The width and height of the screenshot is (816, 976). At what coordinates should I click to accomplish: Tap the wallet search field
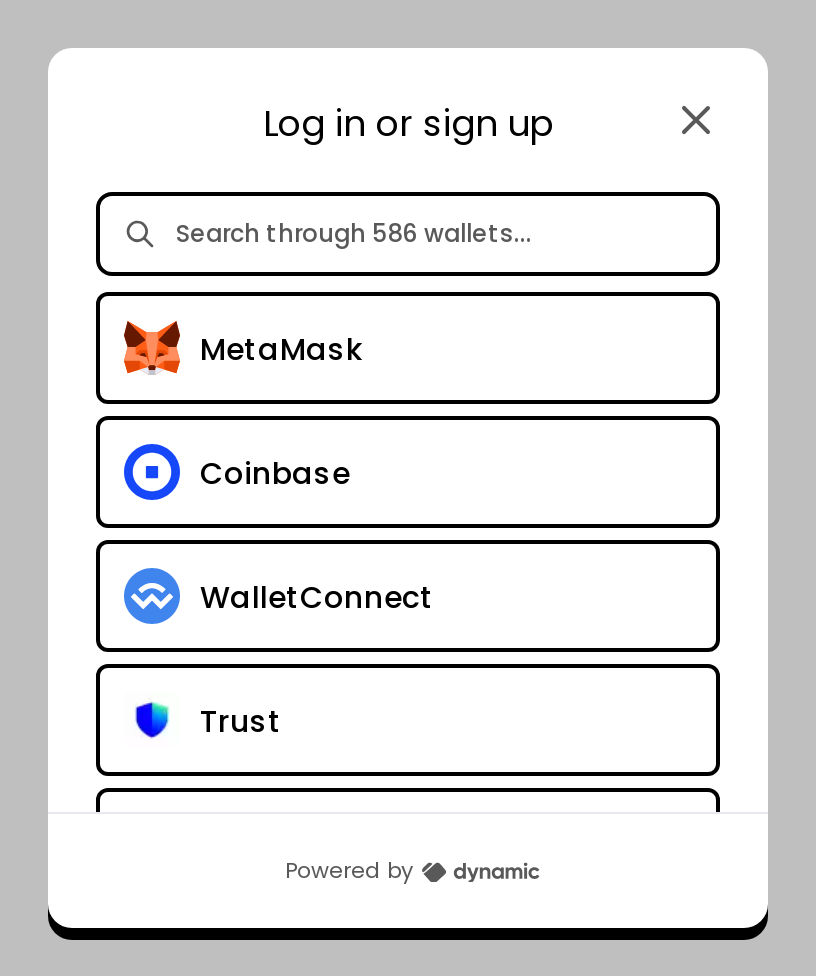pos(408,234)
